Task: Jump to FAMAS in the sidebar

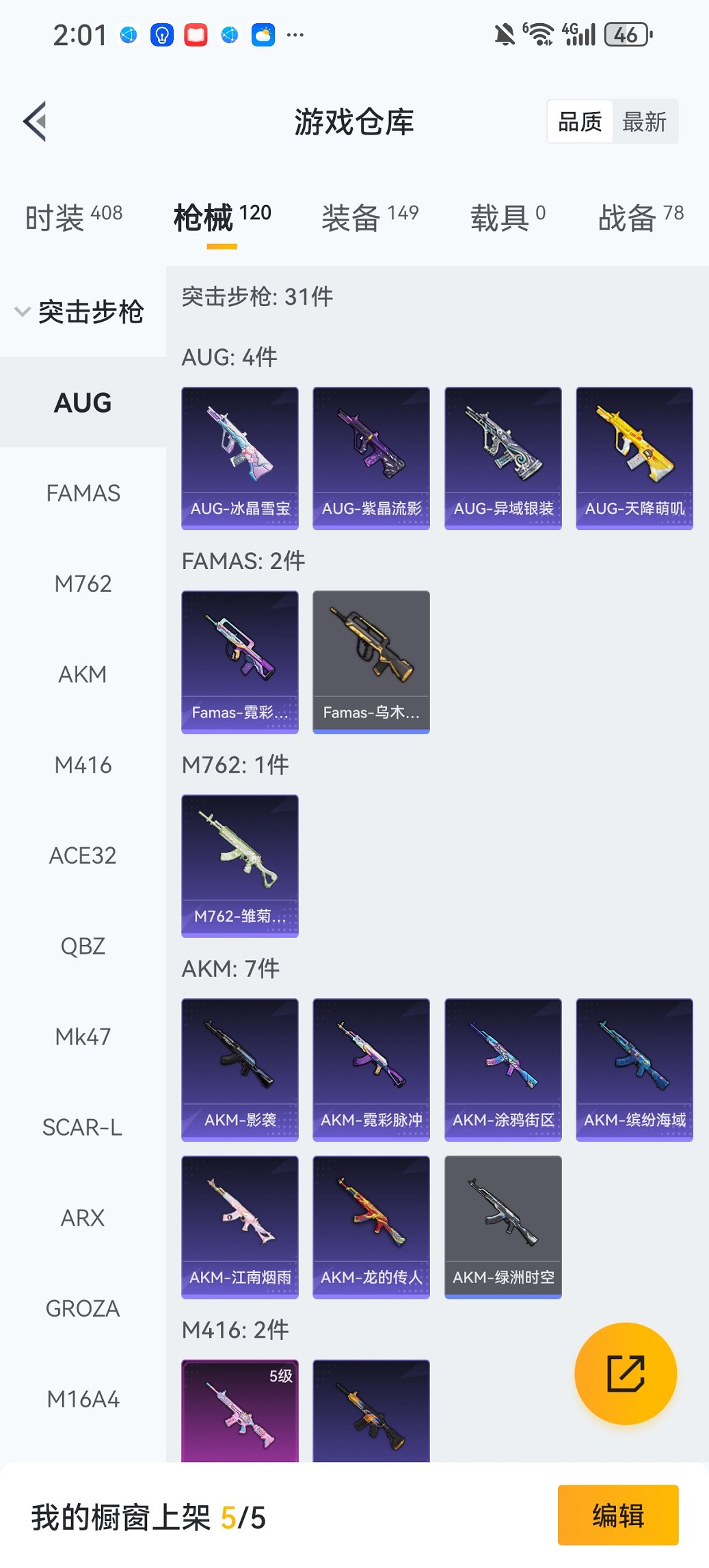Action: pyautogui.click(x=83, y=493)
